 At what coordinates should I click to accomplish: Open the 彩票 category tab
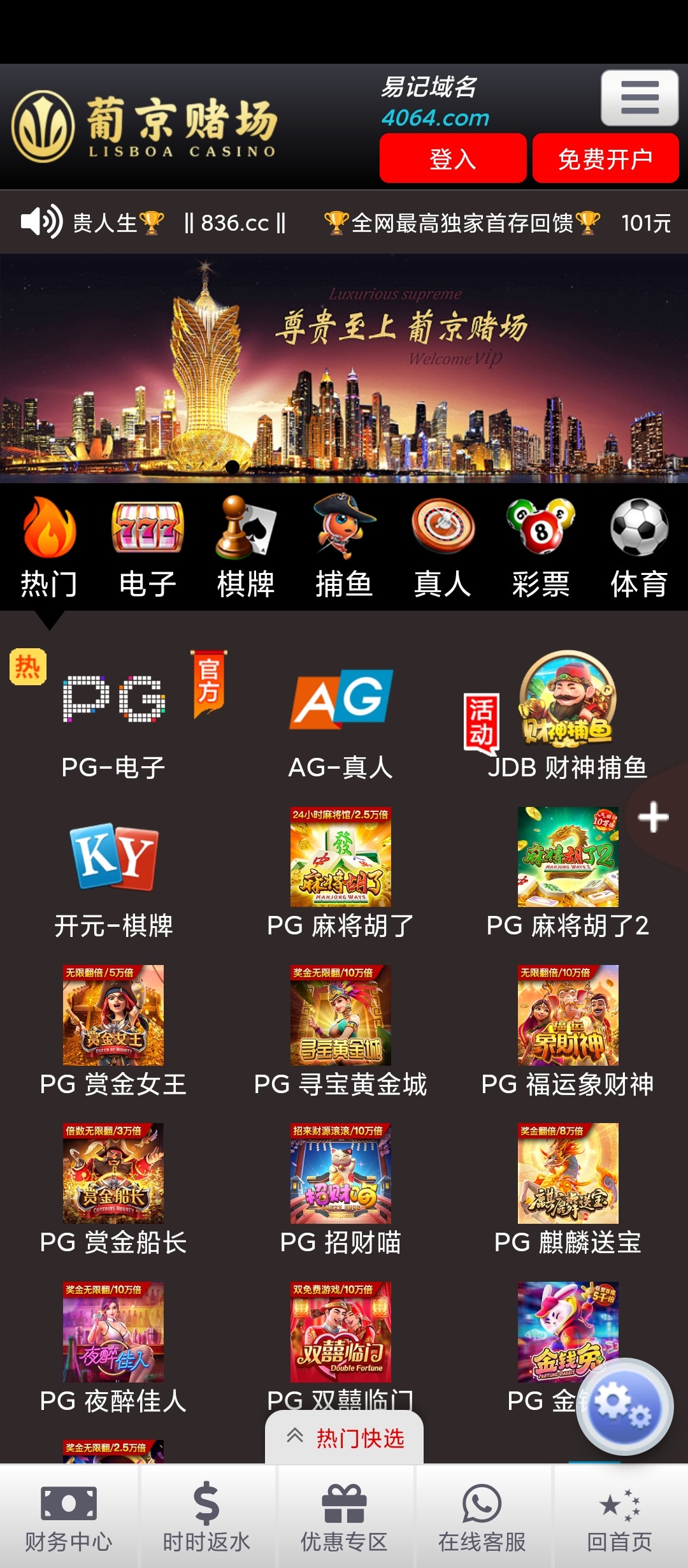[x=541, y=548]
